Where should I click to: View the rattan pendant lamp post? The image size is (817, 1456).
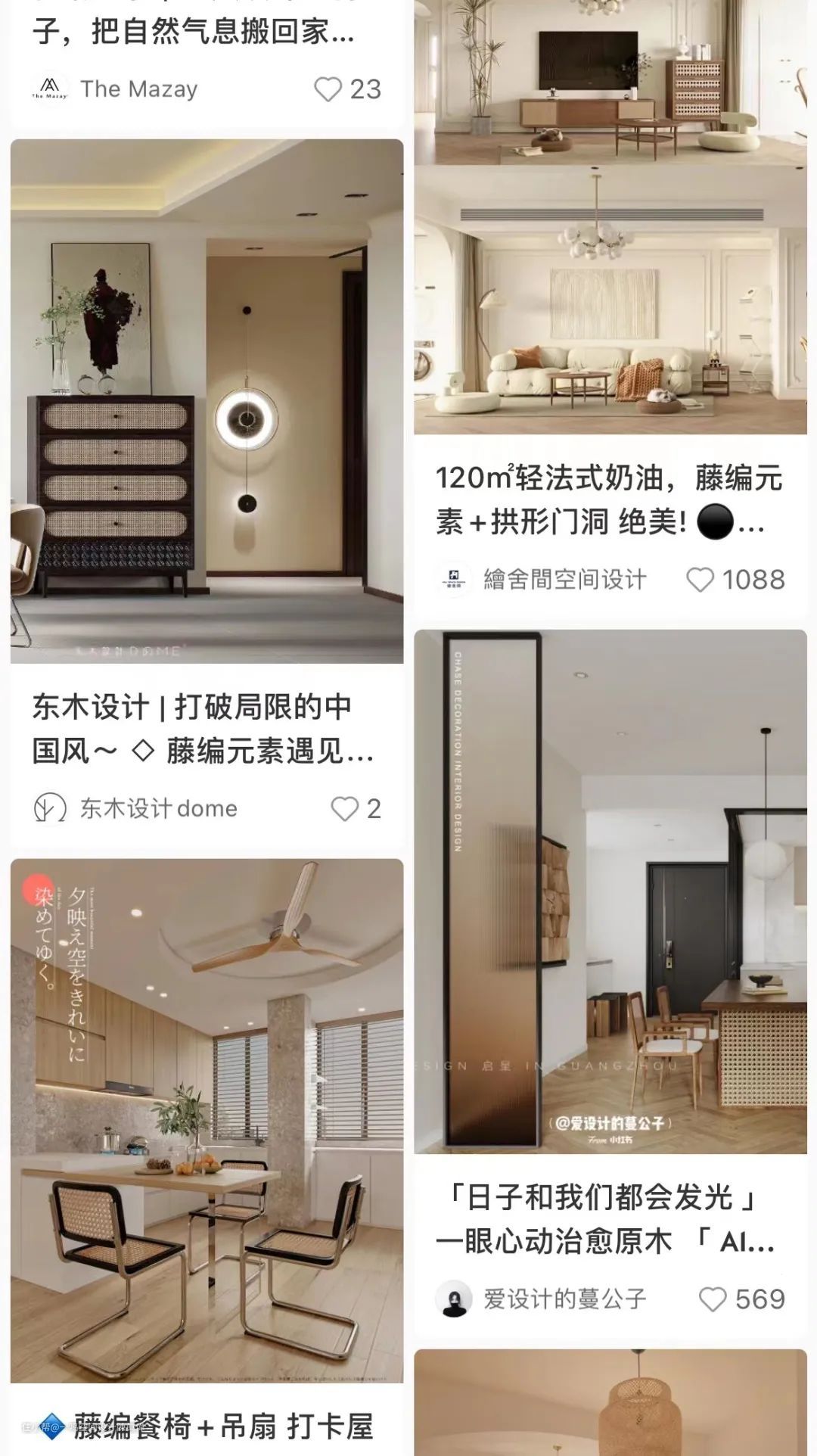coord(610,1404)
